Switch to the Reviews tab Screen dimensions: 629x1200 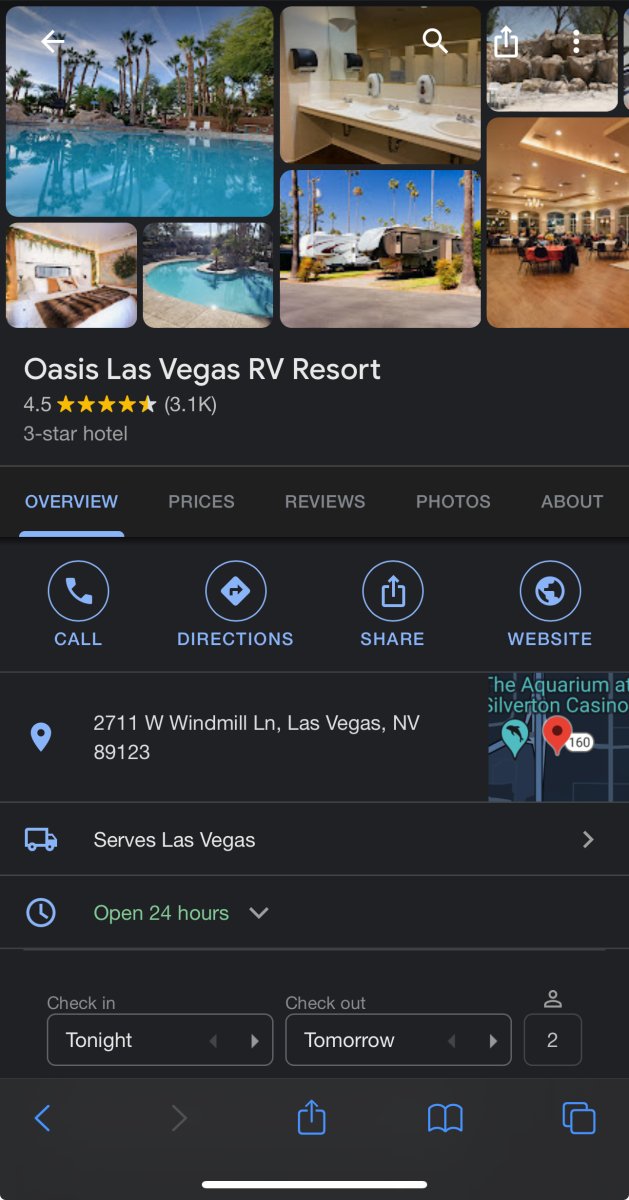point(325,502)
